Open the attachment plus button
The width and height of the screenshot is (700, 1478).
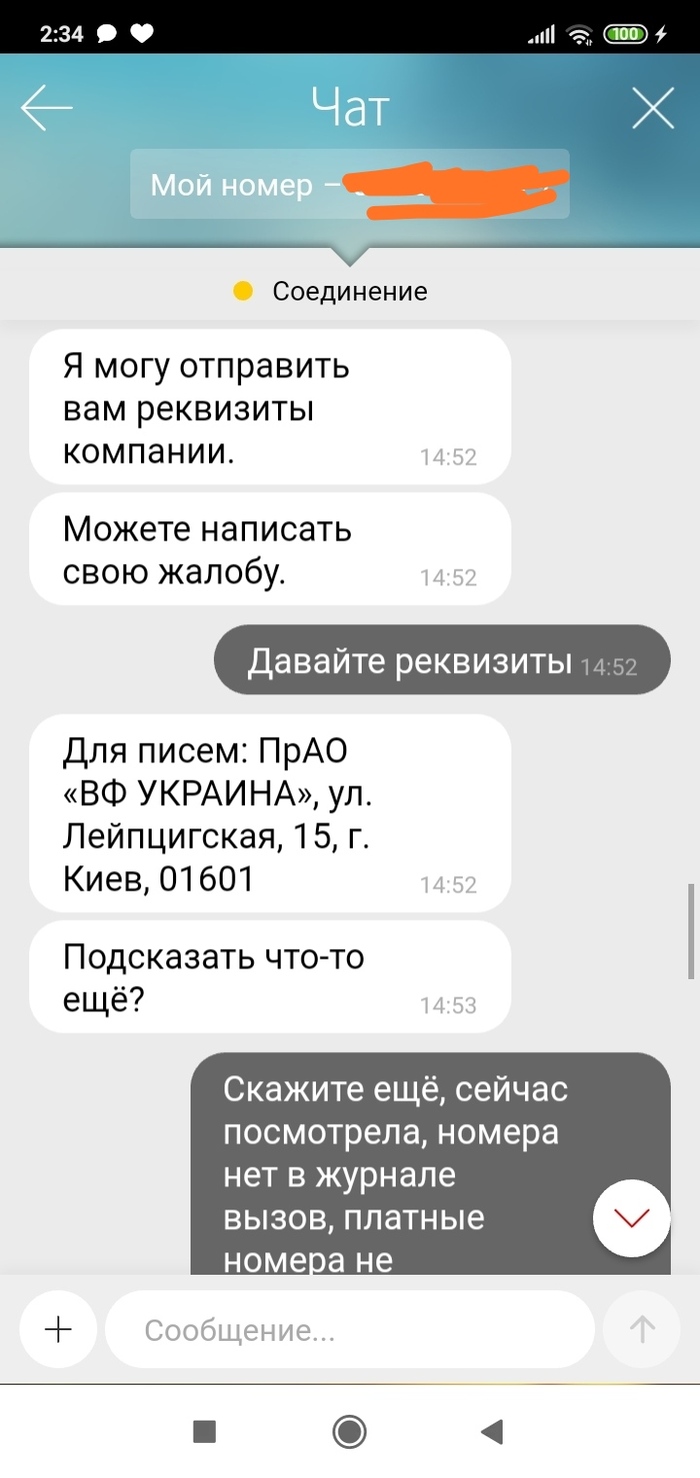(58, 1329)
